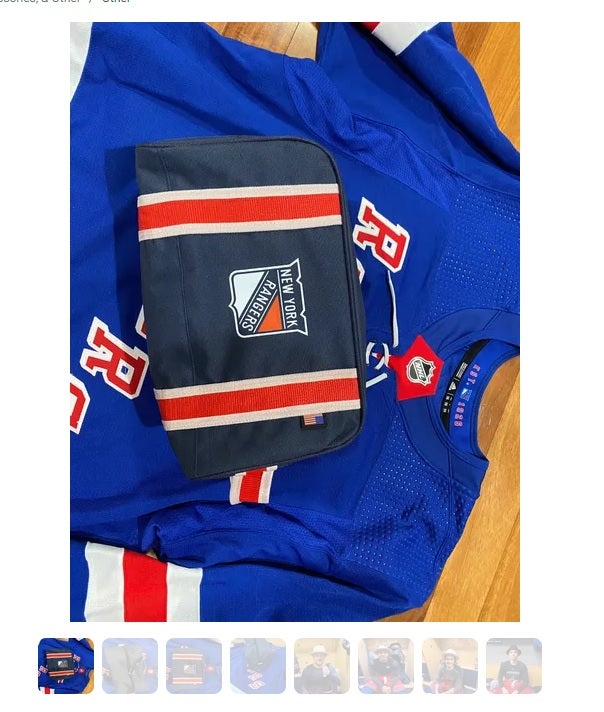
Task: Select the first, highlighted gallery thumbnail
Action: pyautogui.click(x=66, y=666)
